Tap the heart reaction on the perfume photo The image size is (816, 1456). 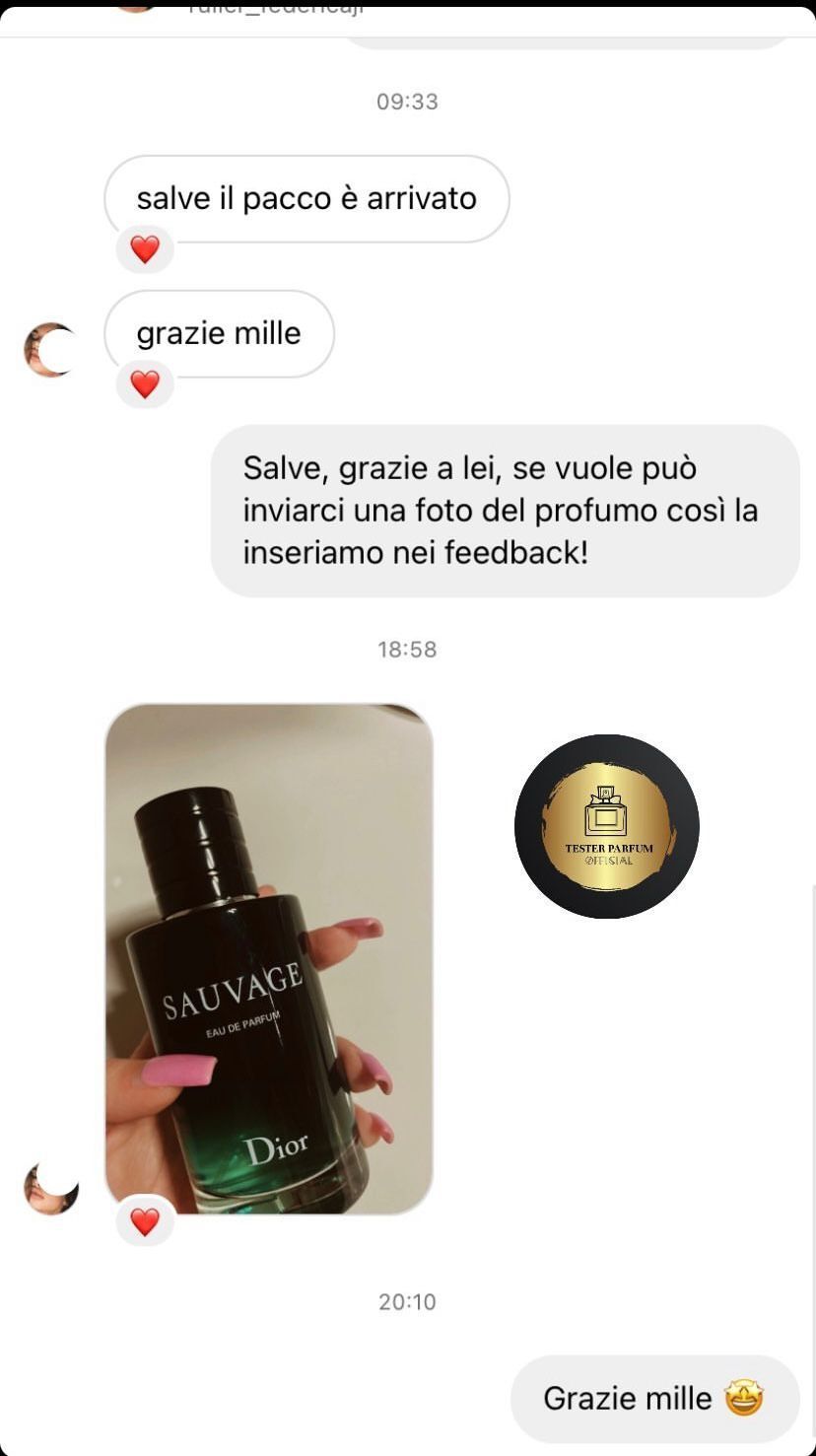(x=145, y=1222)
